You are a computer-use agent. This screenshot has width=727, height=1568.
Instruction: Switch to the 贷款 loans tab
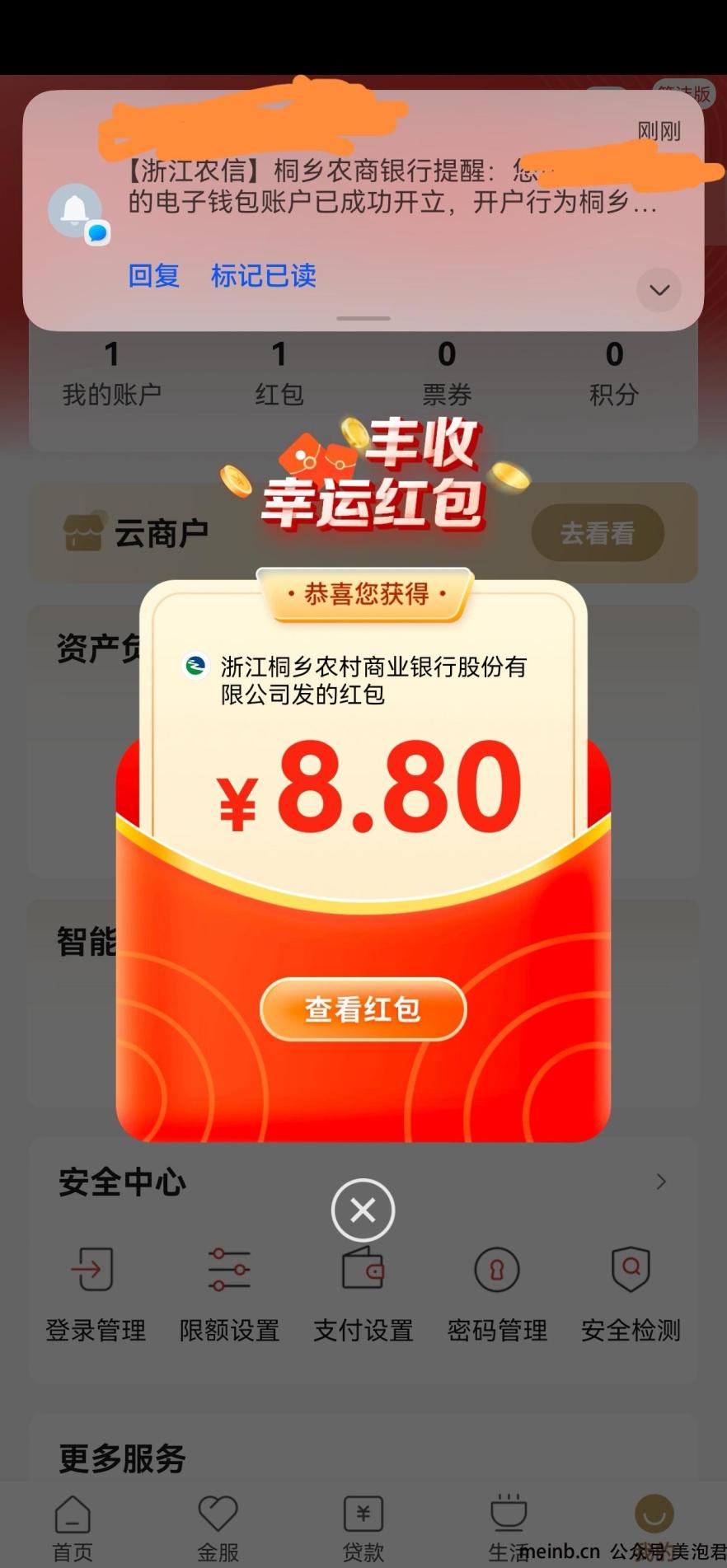(x=363, y=1528)
